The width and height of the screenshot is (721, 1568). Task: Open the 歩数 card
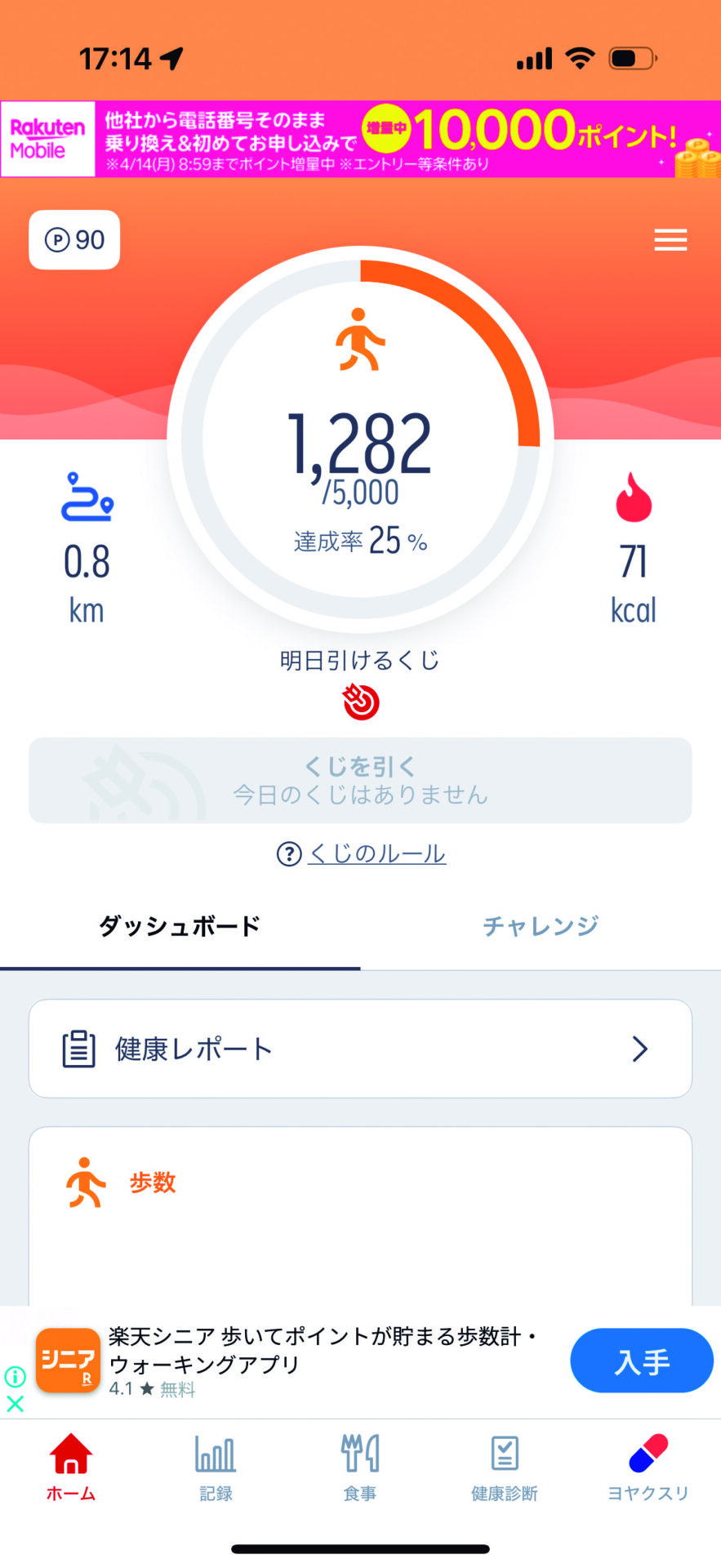(x=360, y=1209)
